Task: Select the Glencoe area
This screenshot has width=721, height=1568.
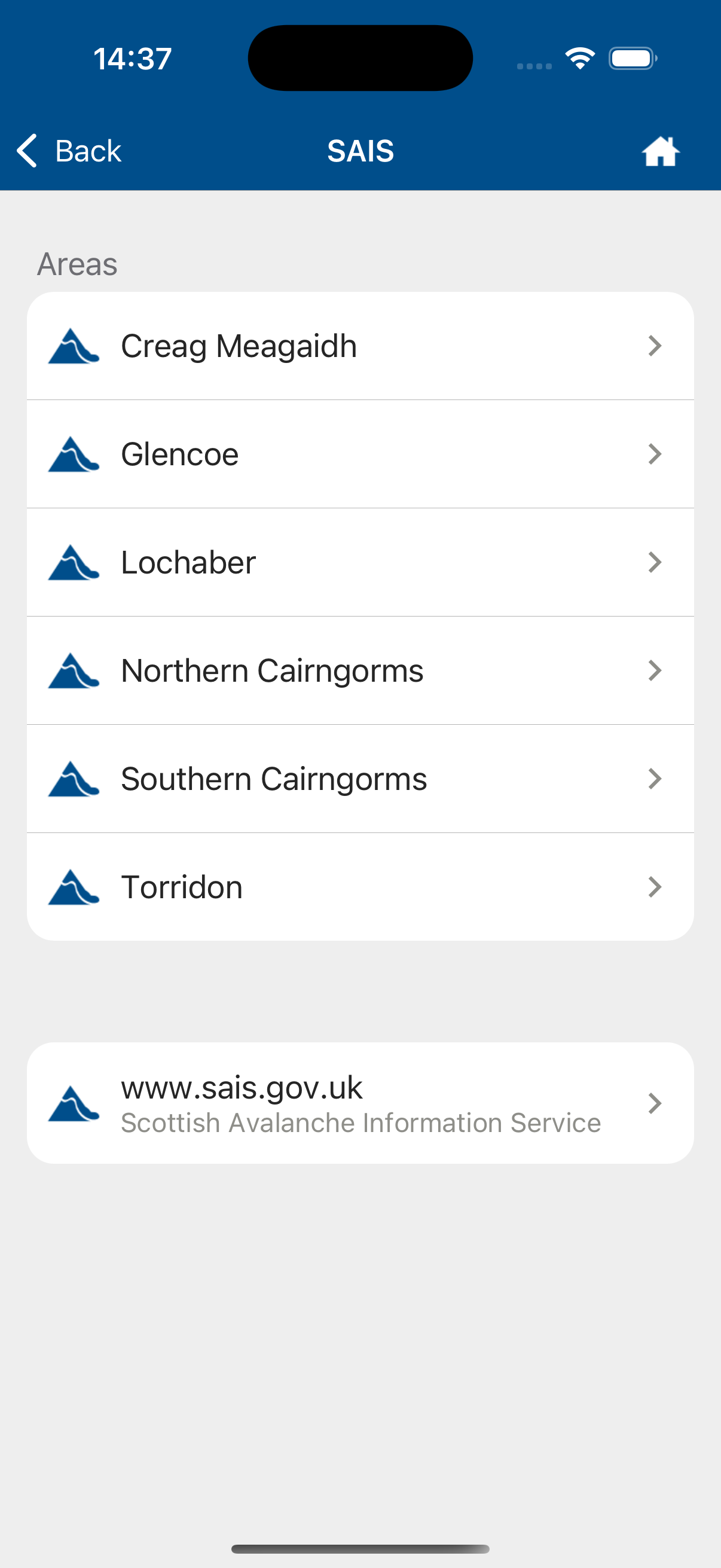Action: click(359, 454)
